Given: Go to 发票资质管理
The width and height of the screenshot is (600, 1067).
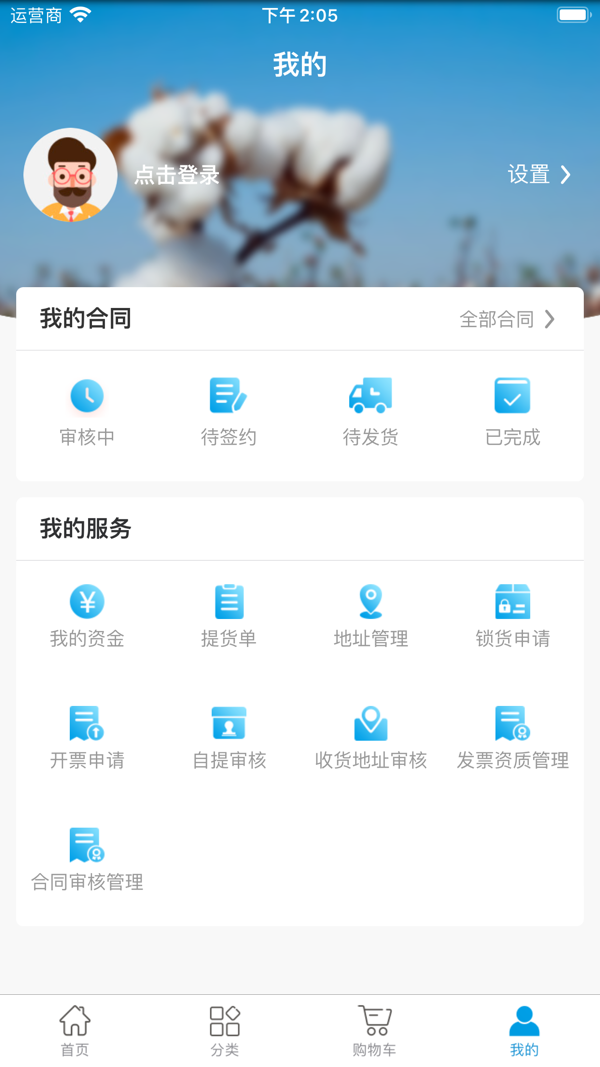Looking at the screenshot, I should [512, 738].
